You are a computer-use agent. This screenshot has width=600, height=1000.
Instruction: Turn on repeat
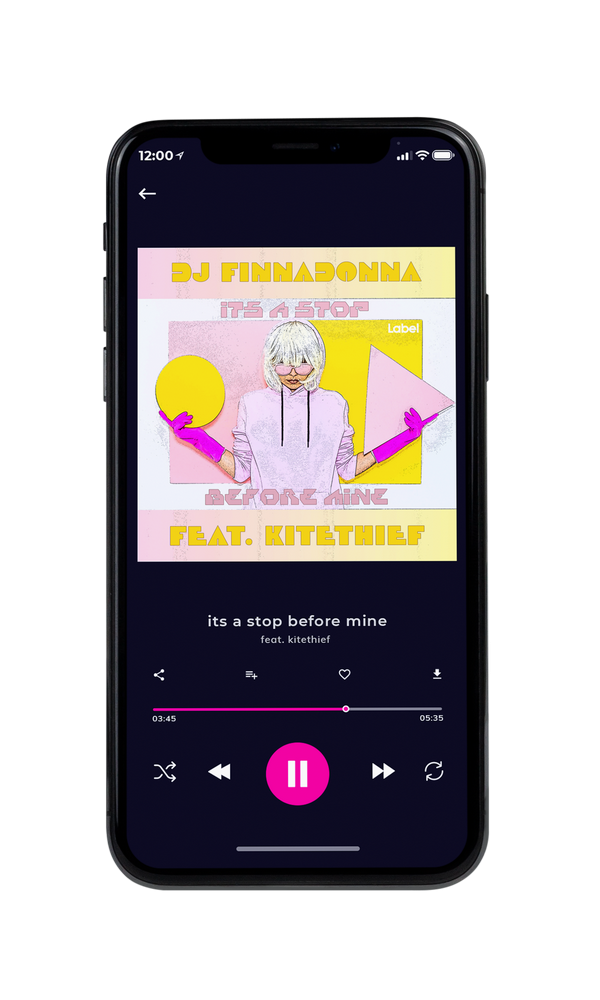(434, 771)
